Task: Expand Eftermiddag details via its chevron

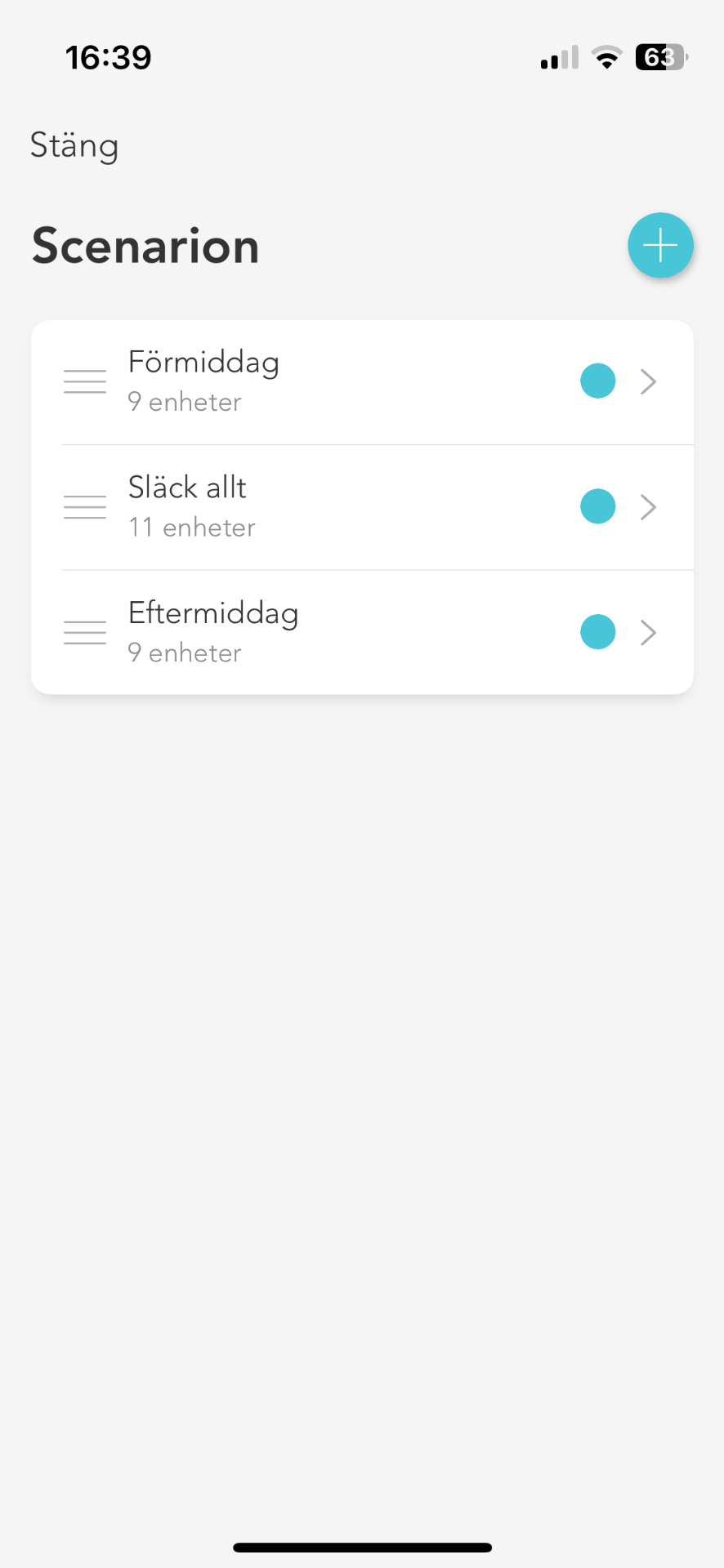Action: pyautogui.click(x=649, y=633)
